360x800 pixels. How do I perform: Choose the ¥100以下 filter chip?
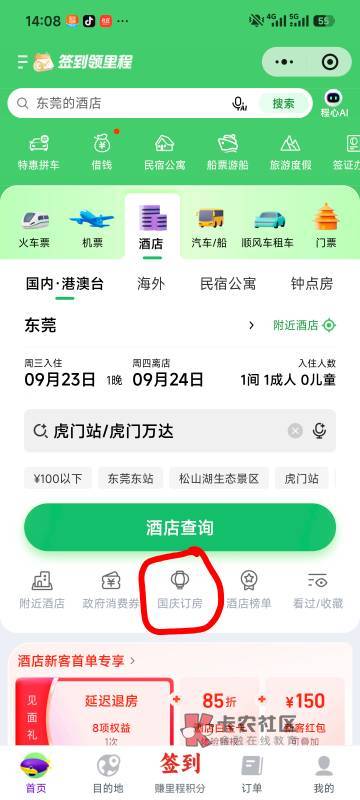(58, 479)
